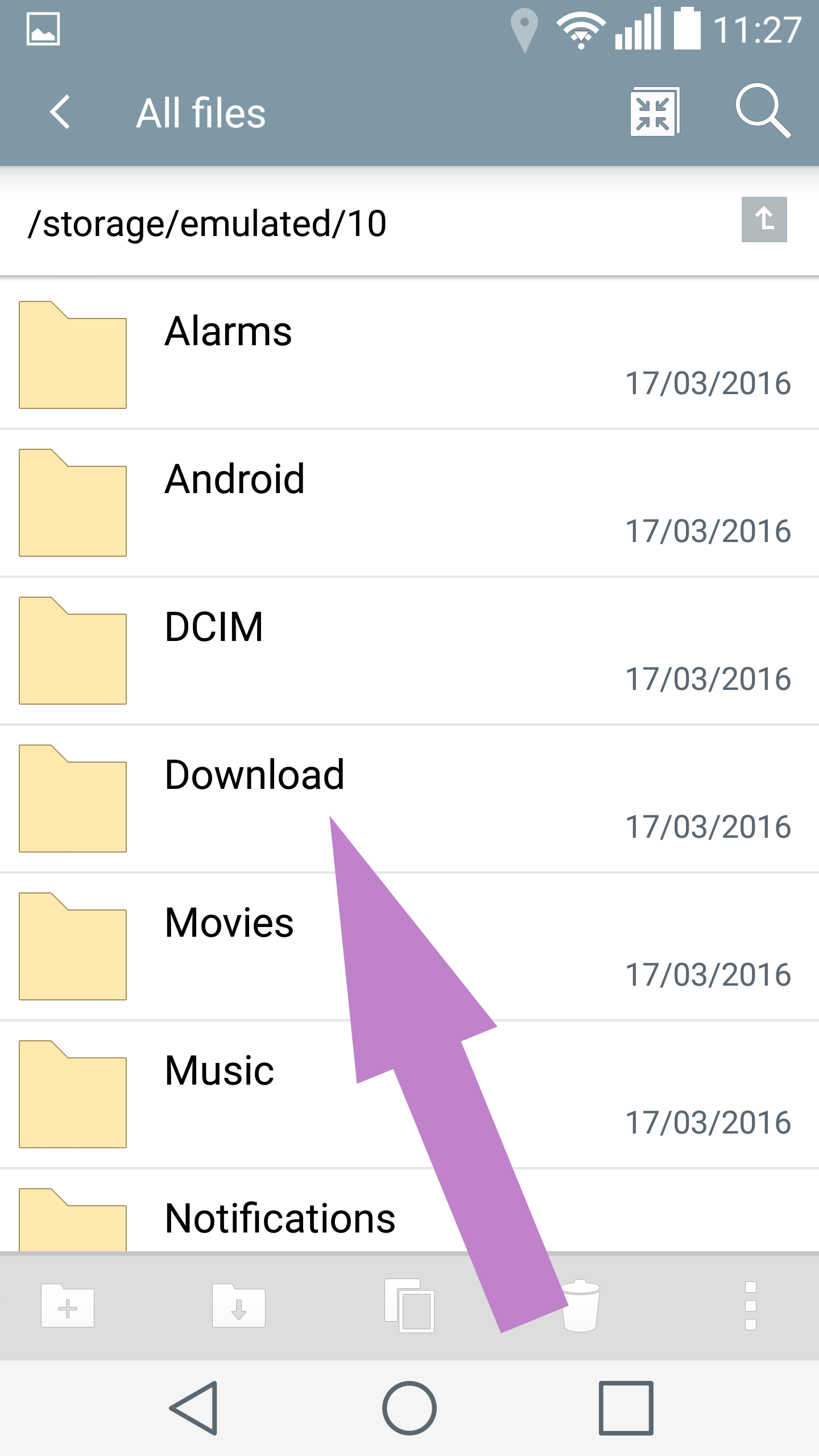The width and height of the screenshot is (819, 1456).
Task: Go back from All files
Action: point(60,112)
